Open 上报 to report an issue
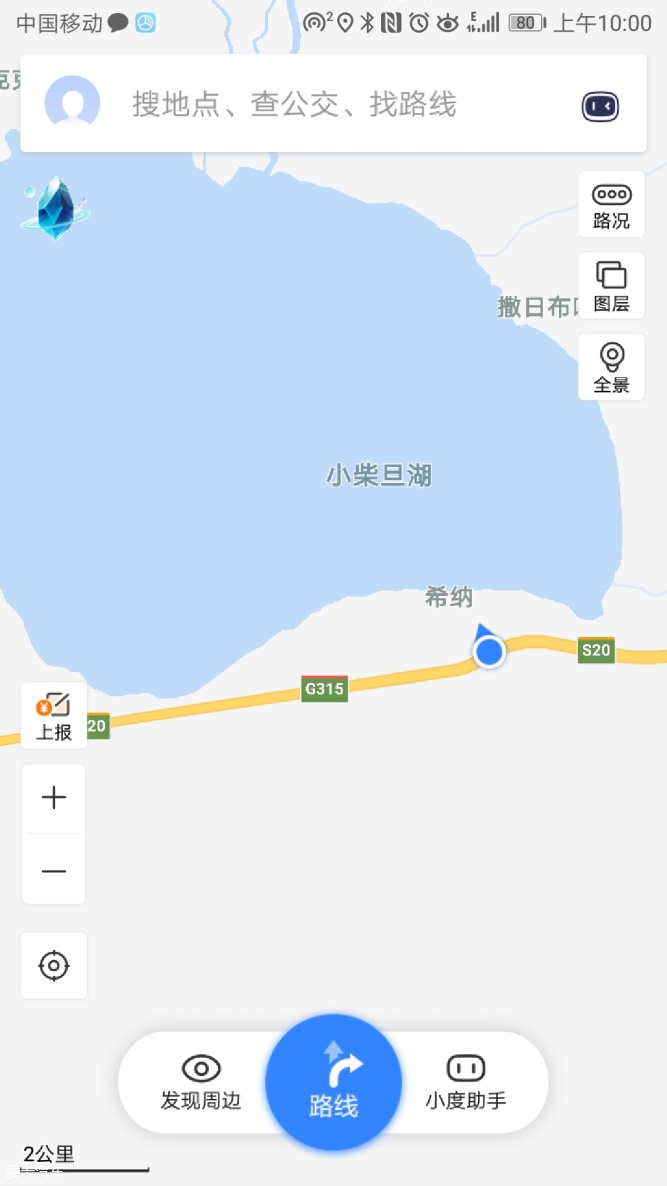 coord(54,716)
